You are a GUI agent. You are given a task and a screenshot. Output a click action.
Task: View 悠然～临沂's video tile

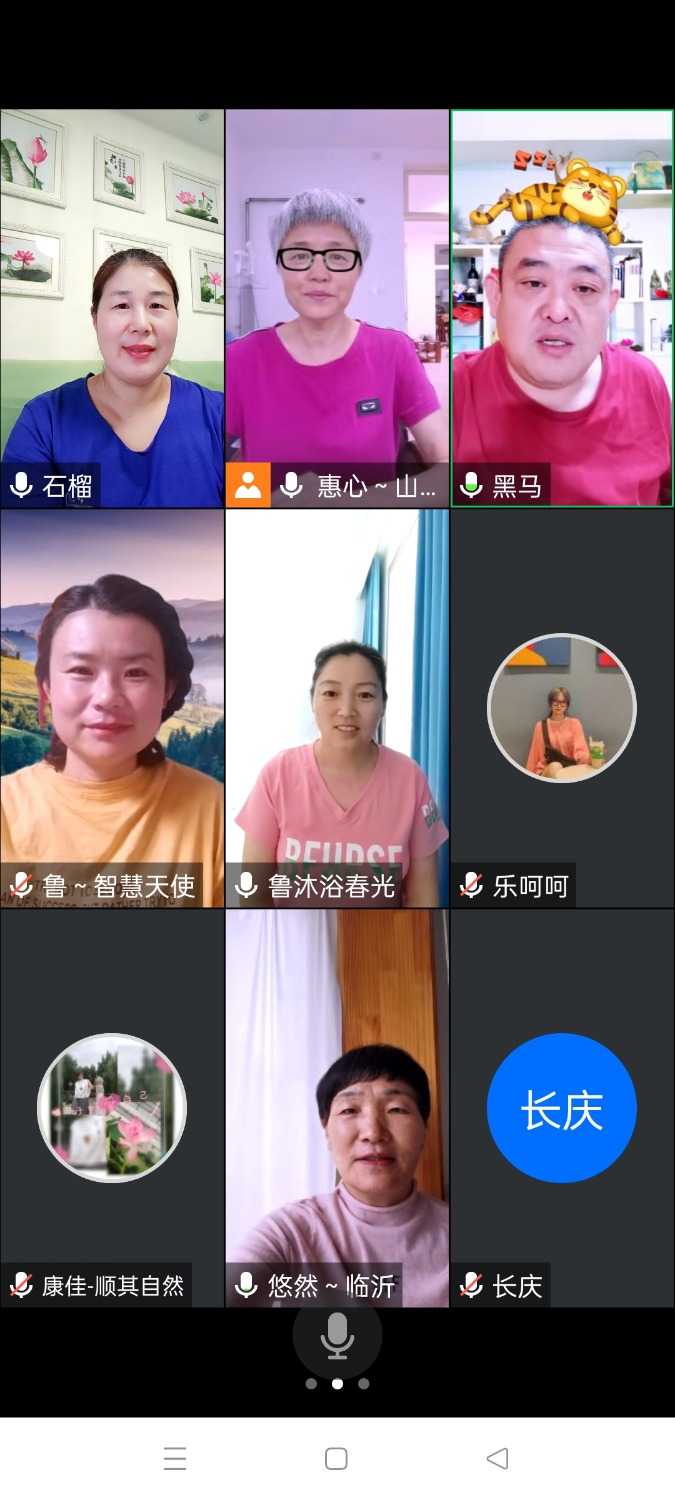point(337,1108)
